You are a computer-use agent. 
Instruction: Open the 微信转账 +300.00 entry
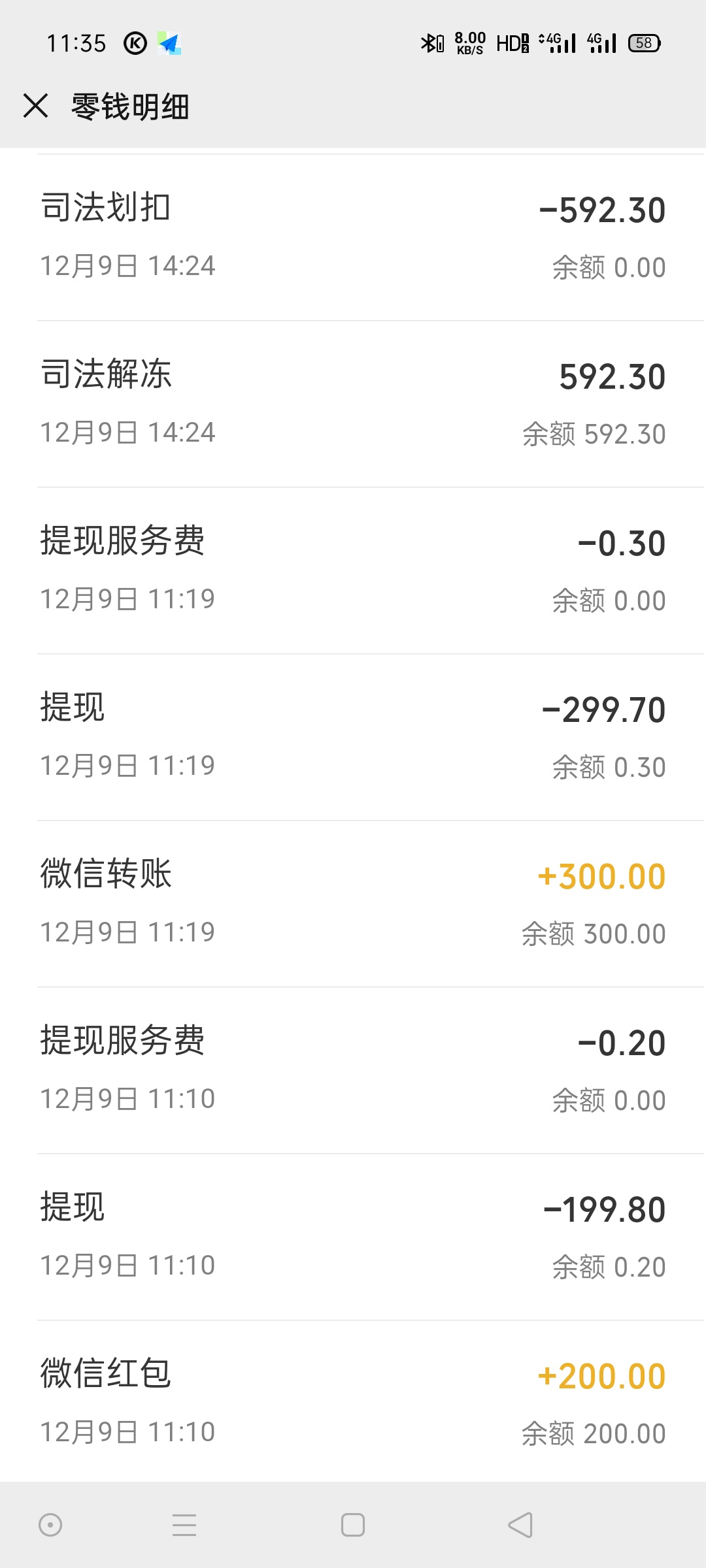pyautogui.click(x=353, y=904)
